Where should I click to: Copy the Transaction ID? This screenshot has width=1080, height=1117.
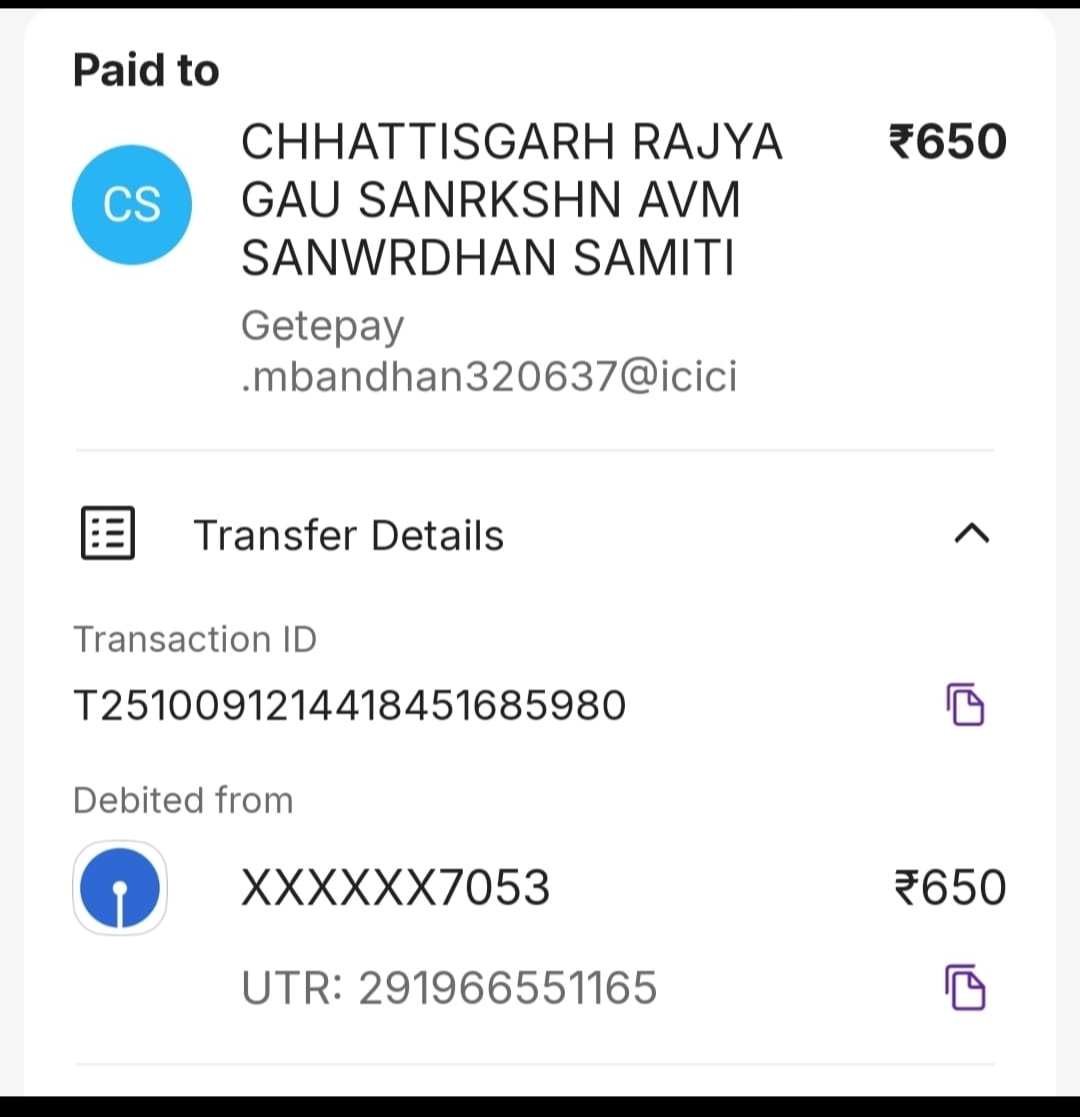pos(965,705)
